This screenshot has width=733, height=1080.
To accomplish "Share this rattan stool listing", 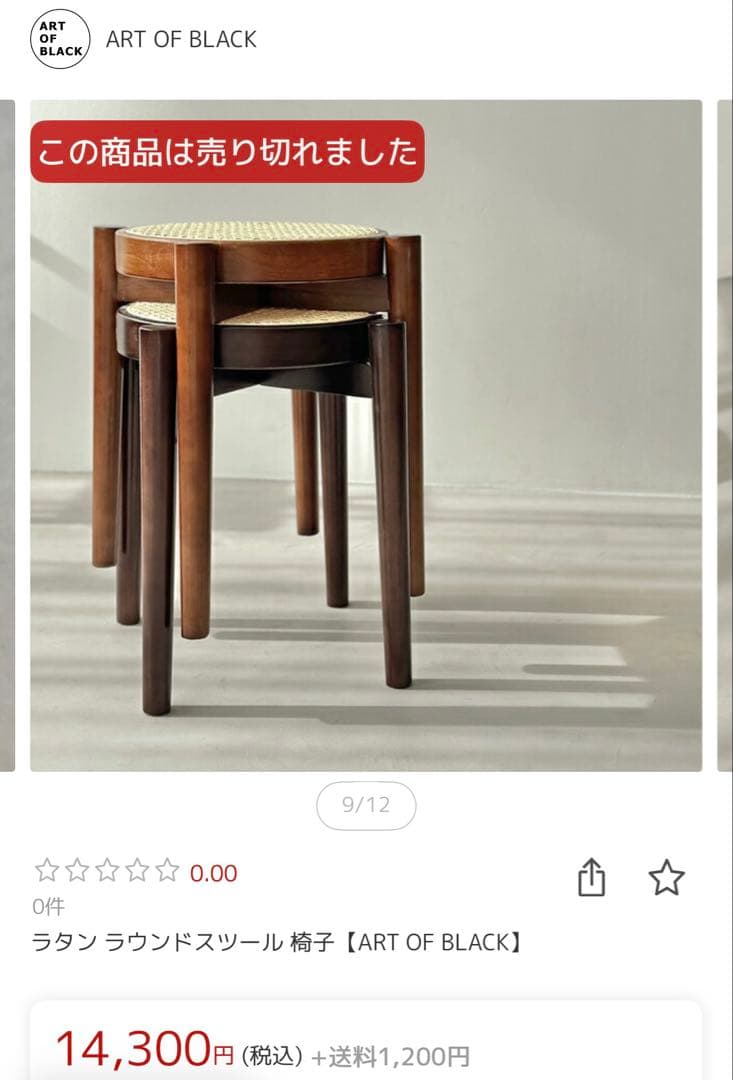I will click(x=592, y=878).
